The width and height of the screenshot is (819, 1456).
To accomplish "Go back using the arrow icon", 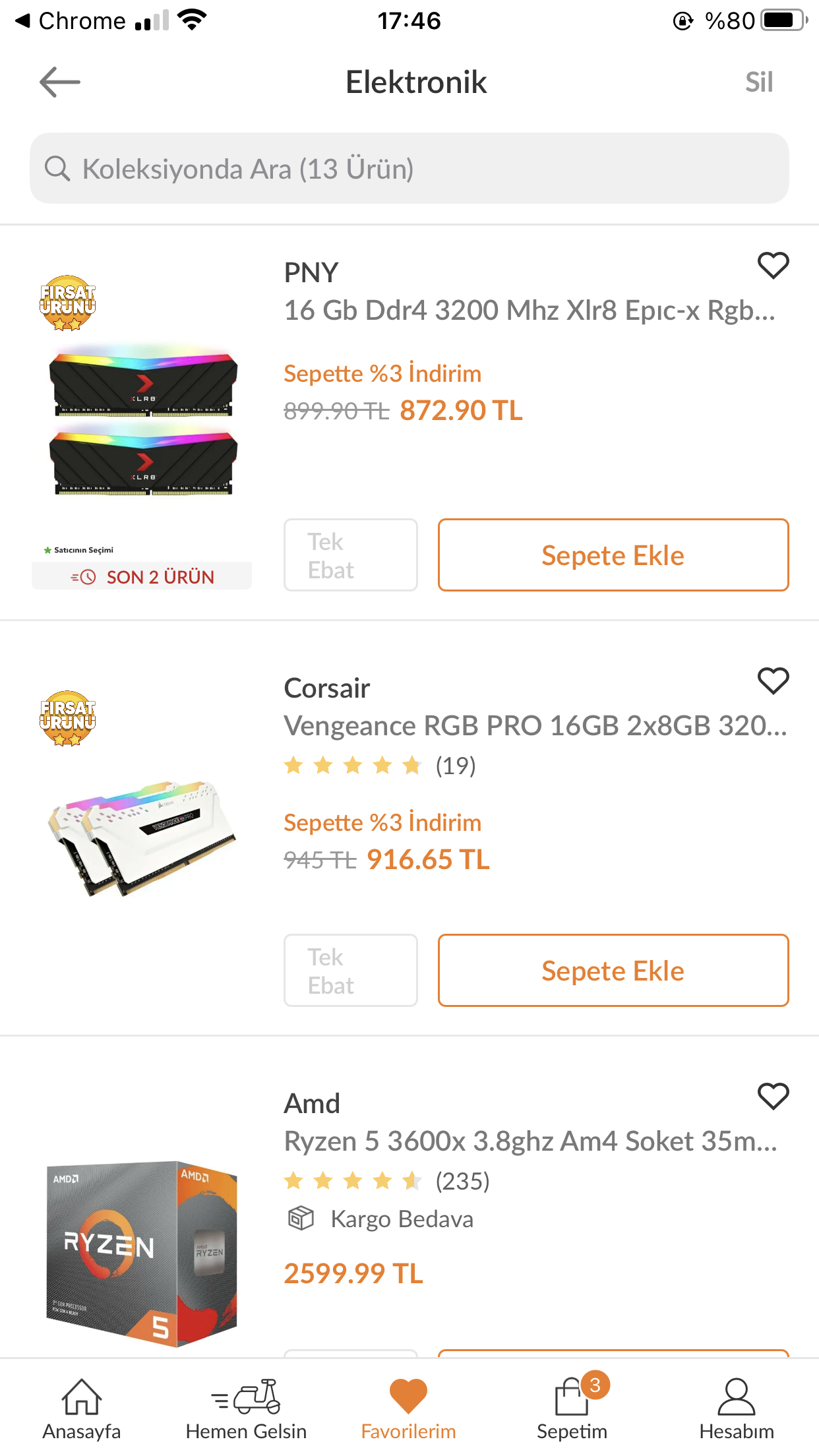I will point(60,82).
